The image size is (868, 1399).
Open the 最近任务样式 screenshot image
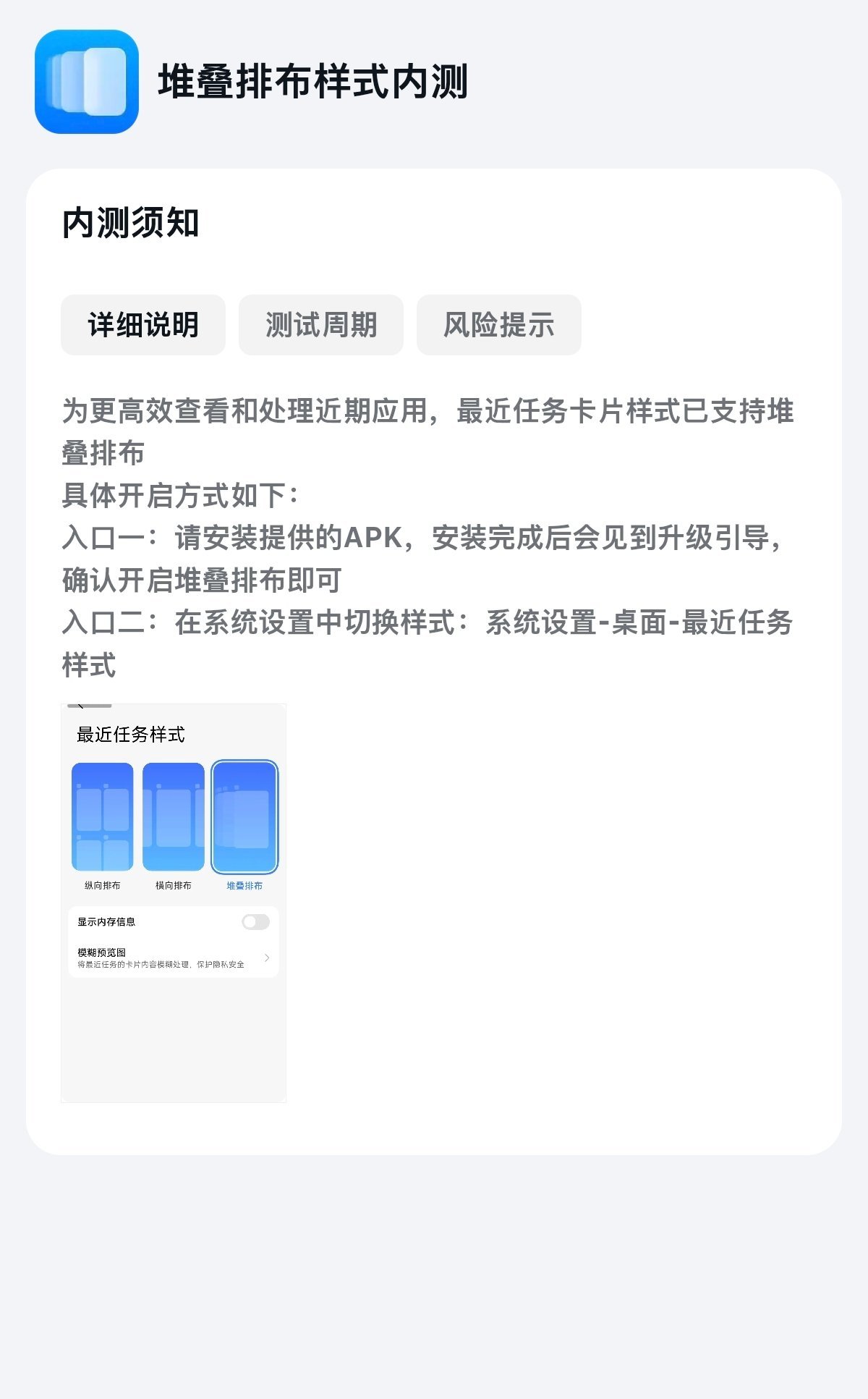pos(174,903)
